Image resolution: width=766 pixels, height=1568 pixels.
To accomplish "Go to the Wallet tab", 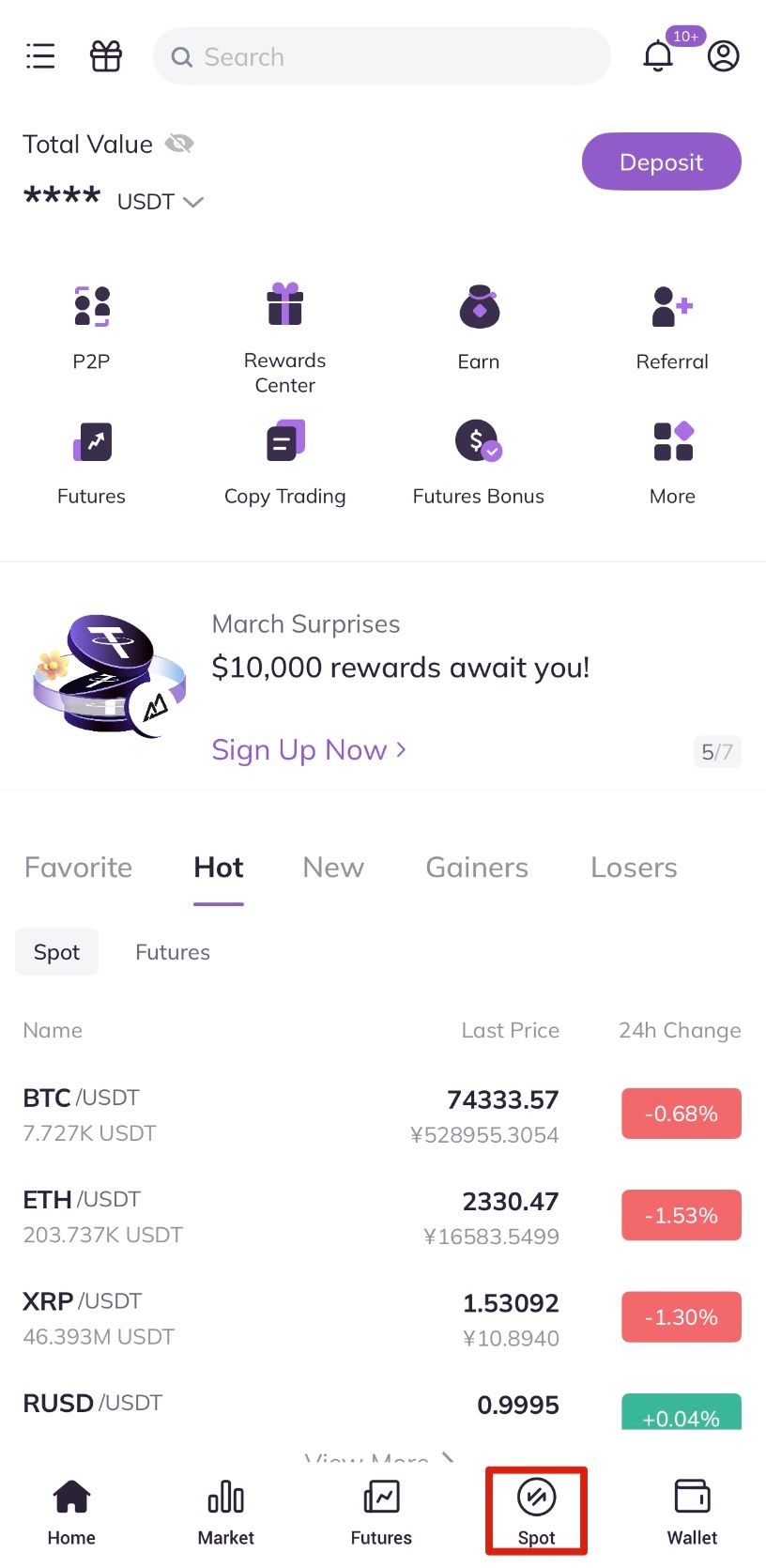I will pyautogui.click(x=692, y=1512).
